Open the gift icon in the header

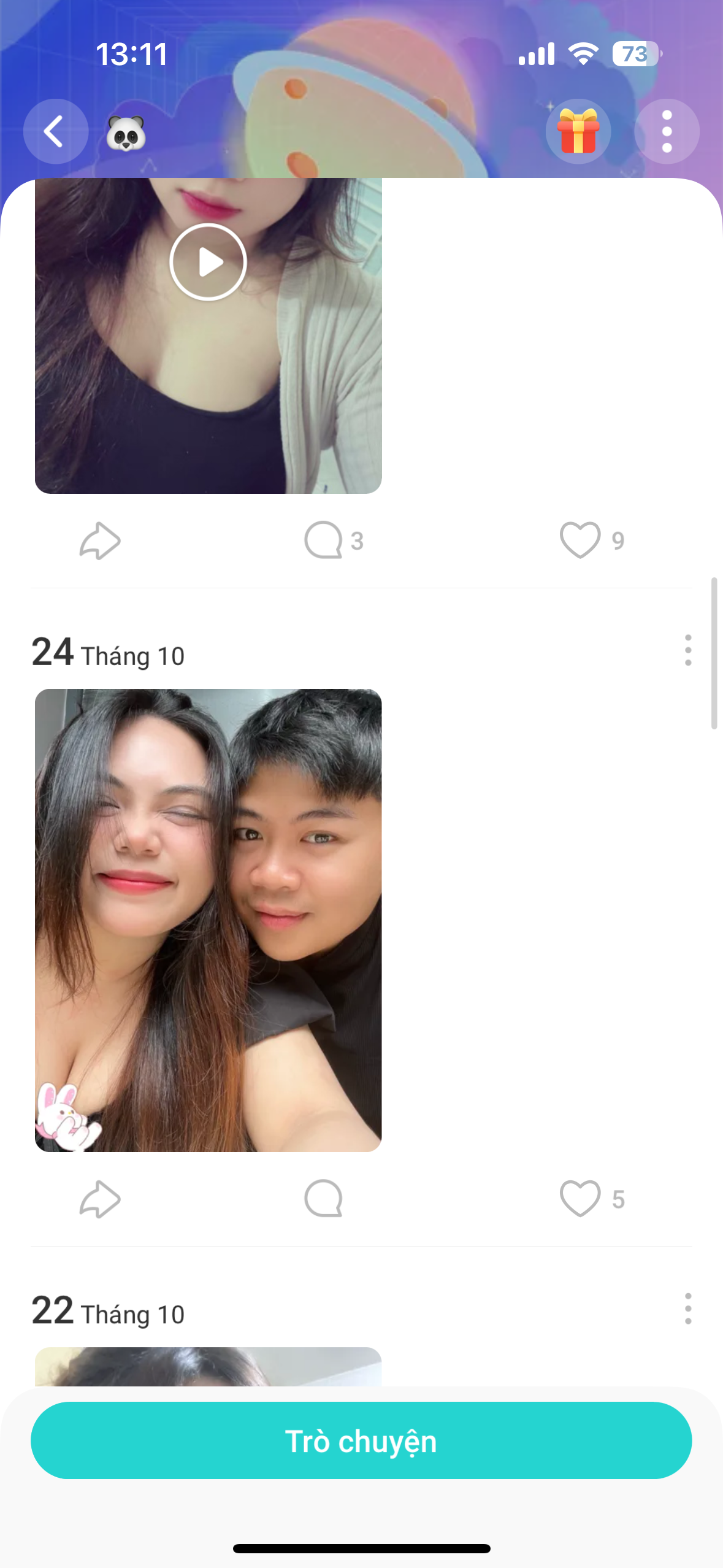click(x=578, y=131)
